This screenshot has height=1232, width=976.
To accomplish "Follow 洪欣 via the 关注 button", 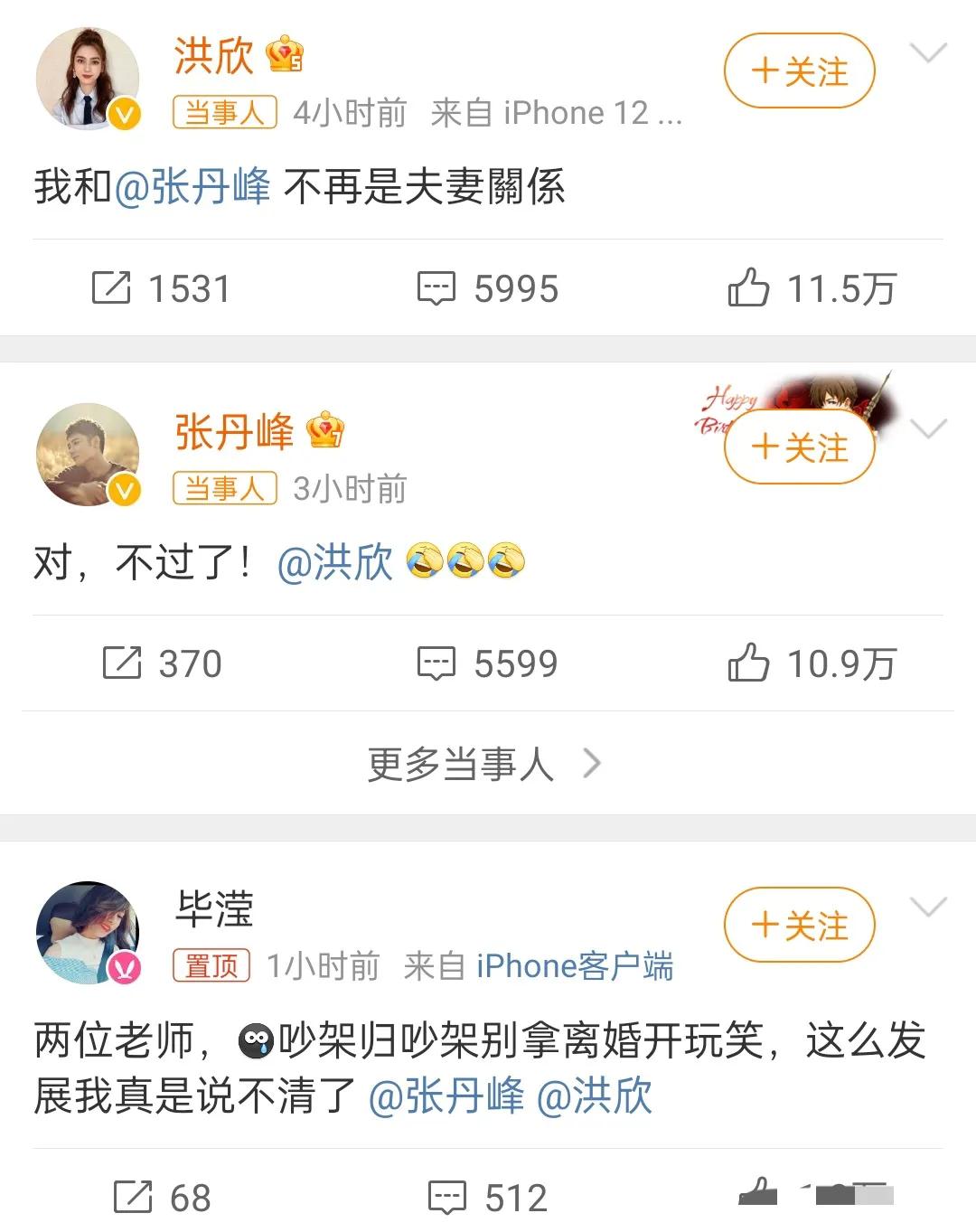I will (798, 71).
